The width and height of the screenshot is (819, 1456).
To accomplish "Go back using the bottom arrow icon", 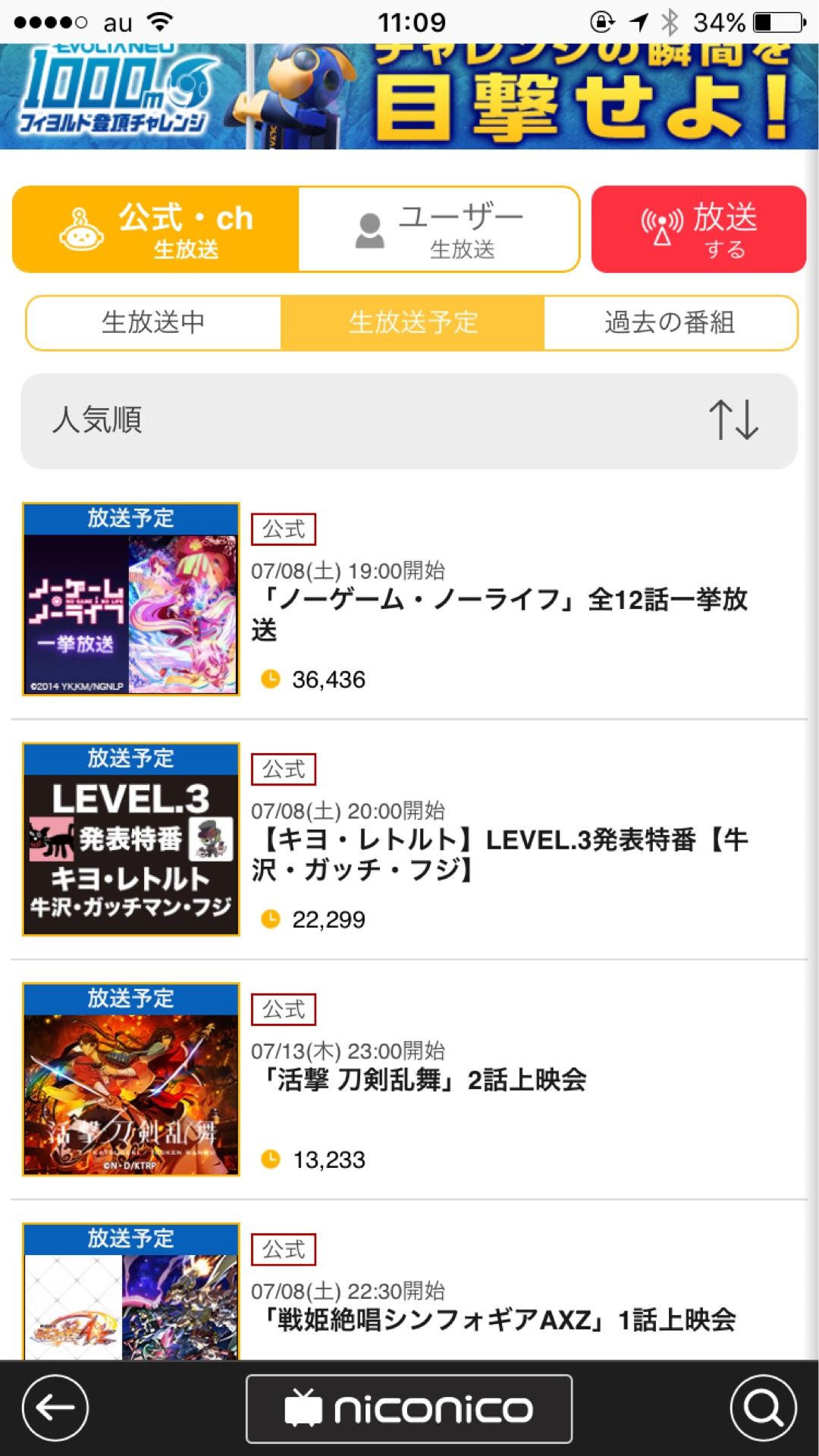I will (x=55, y=1408).
